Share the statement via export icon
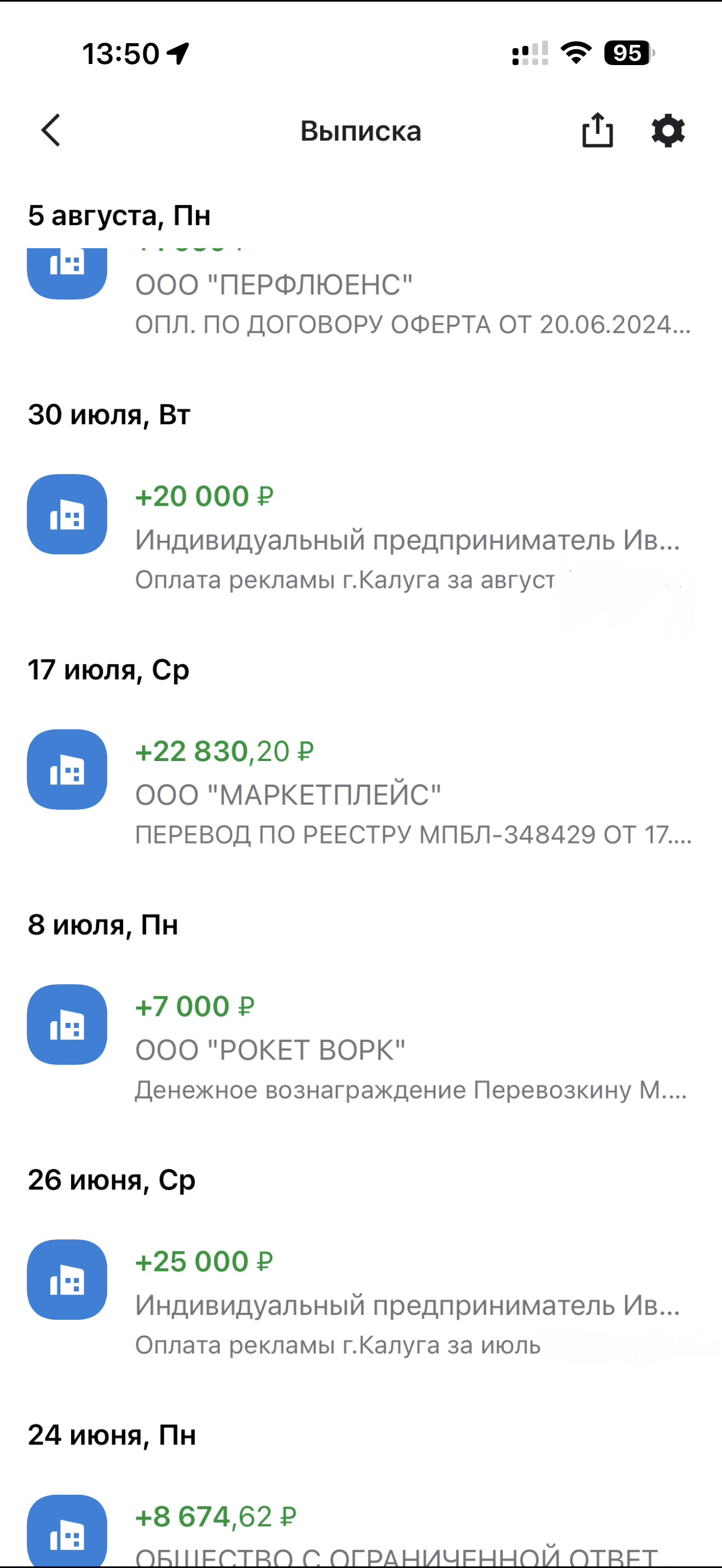This screenshot has width=722, height=1568. (597, 130)
